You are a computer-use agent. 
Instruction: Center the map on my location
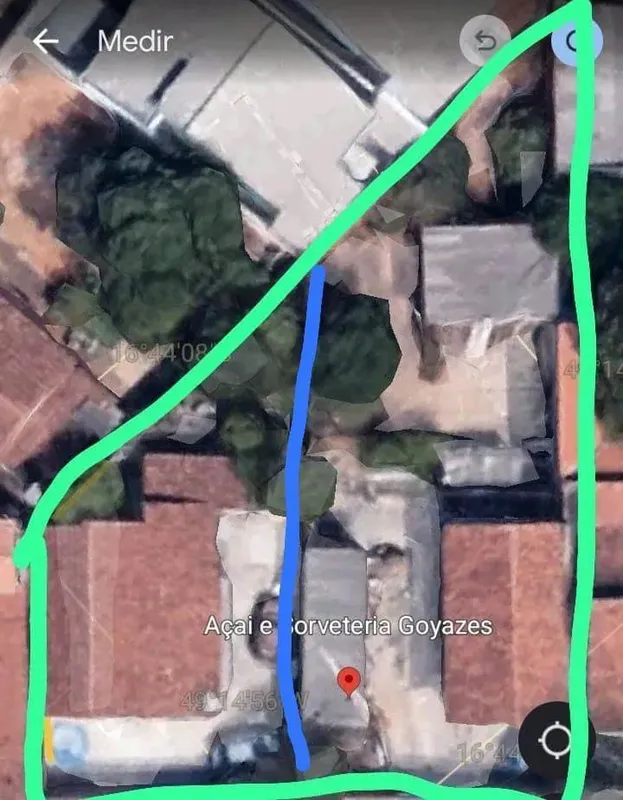[556, 741]
